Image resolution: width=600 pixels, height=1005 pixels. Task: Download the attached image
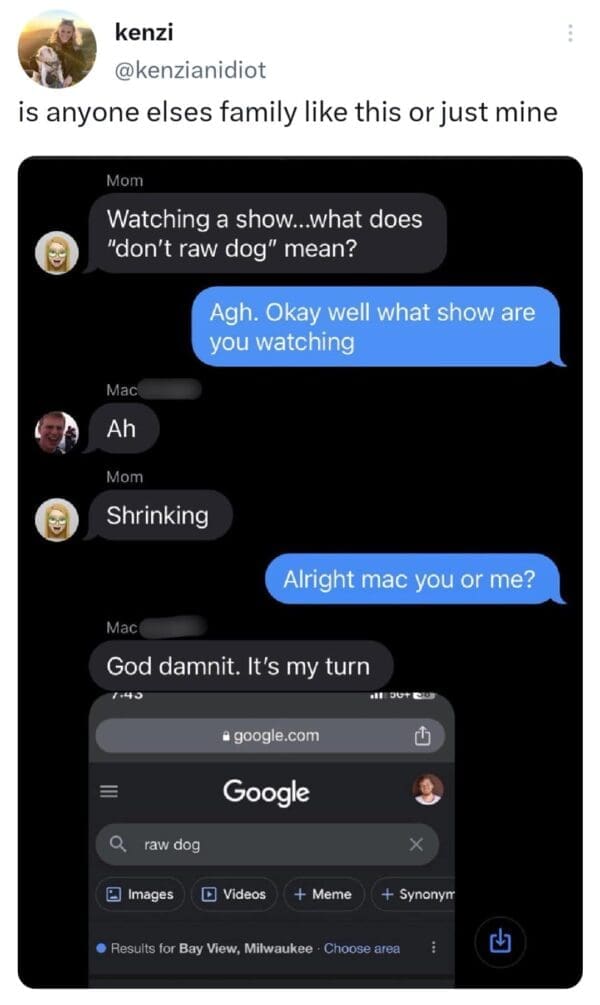point(499,942)
